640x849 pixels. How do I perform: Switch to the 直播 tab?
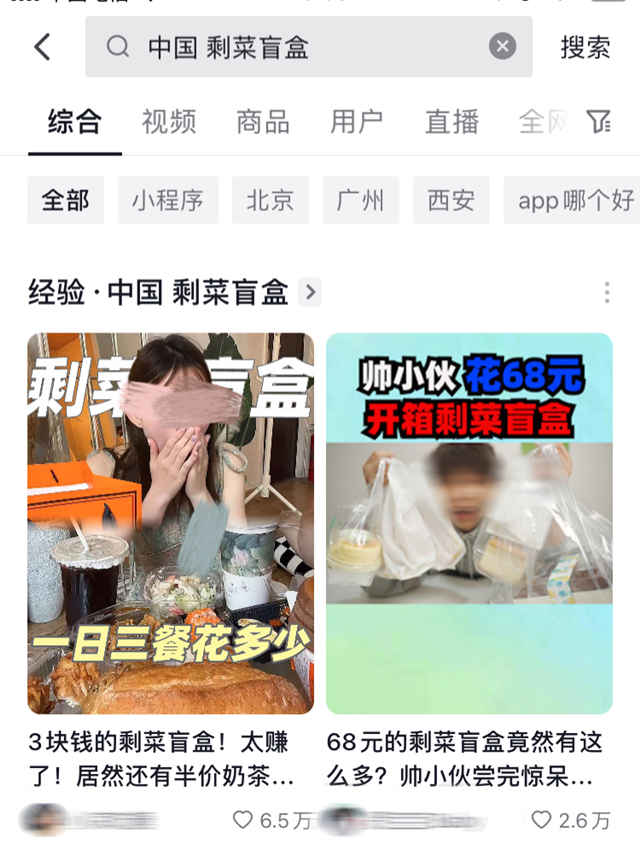point(452,122)
